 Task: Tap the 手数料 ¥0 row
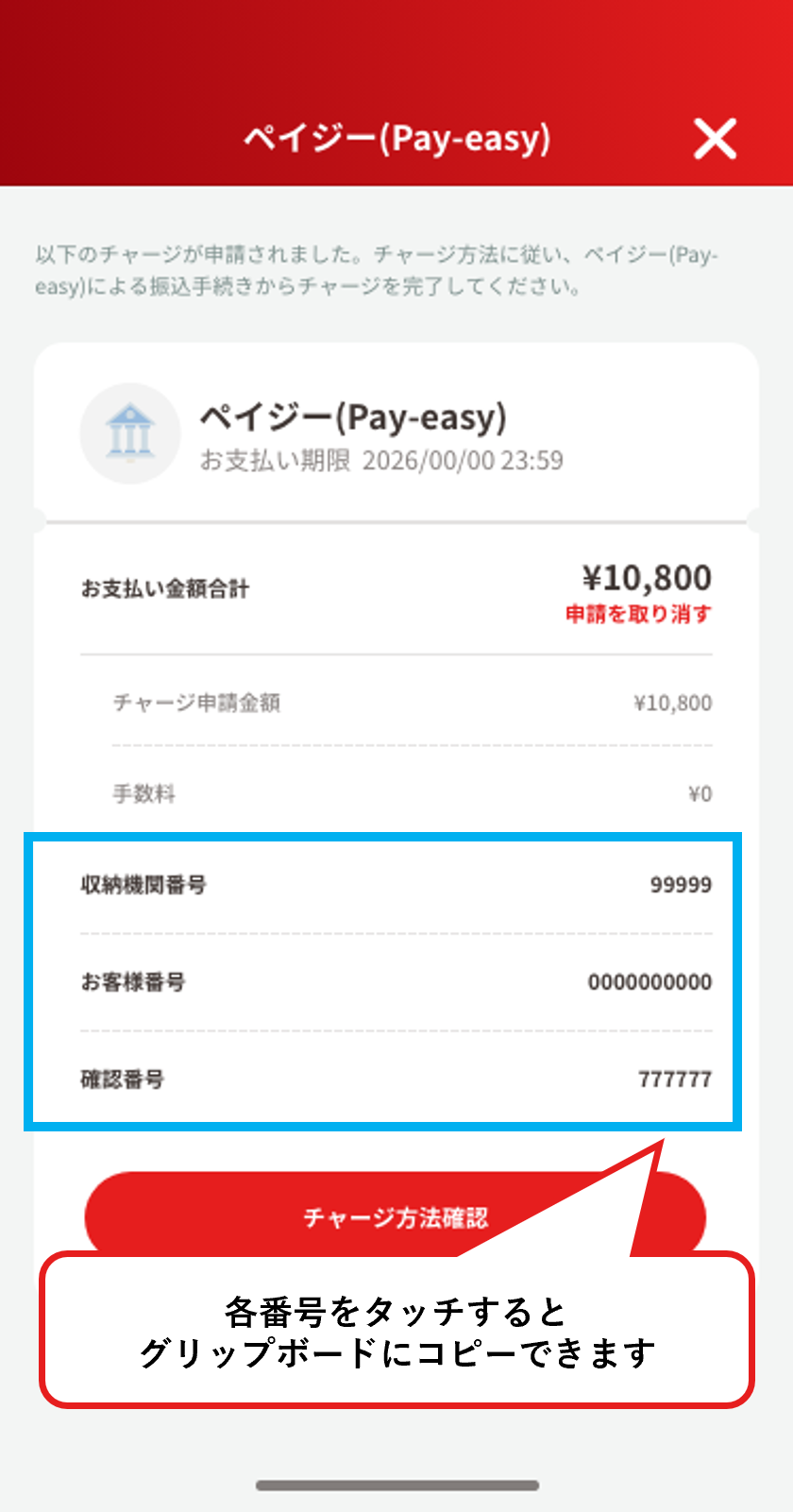tap(396, 793)
